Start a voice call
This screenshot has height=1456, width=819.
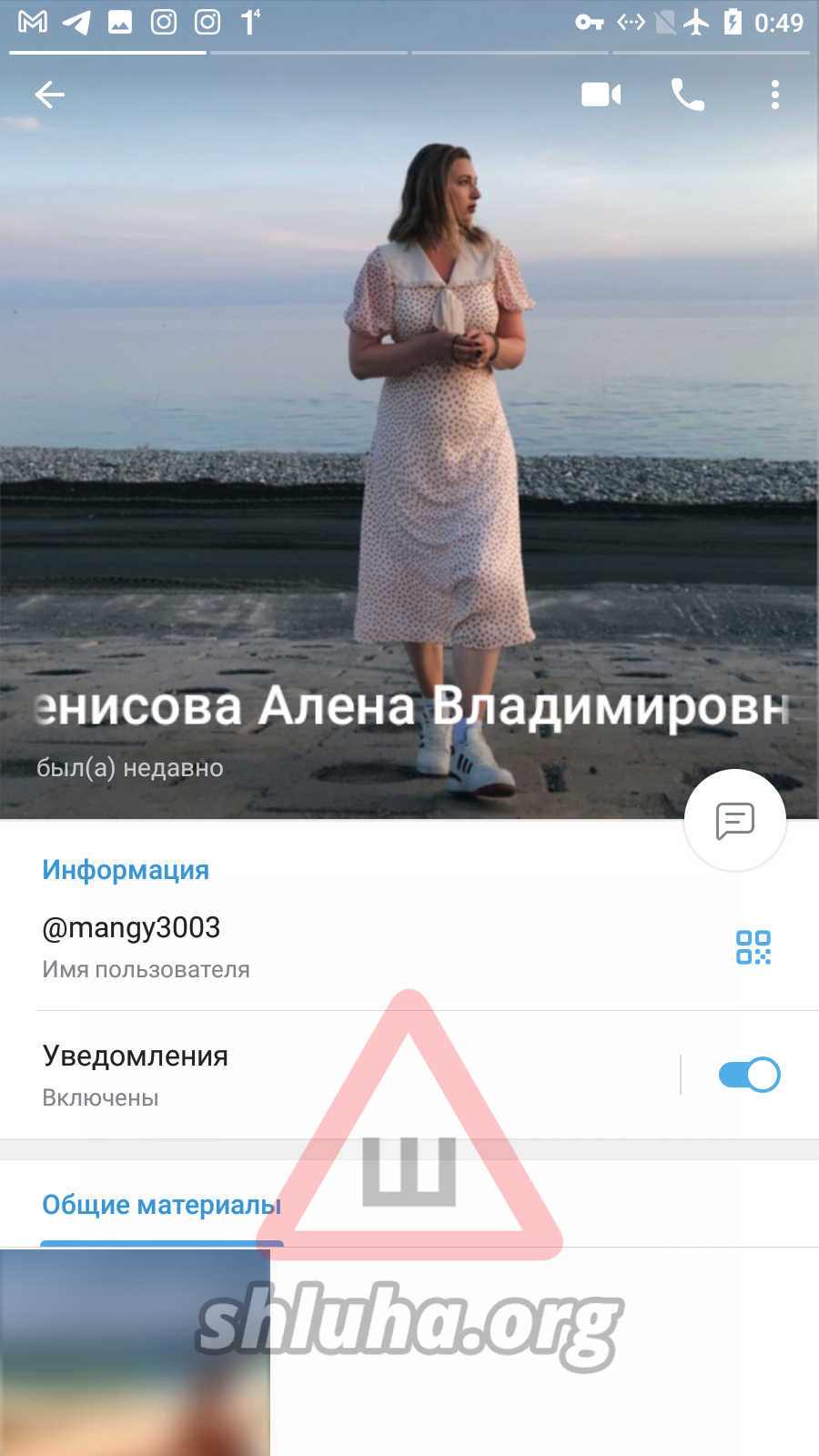688,95
